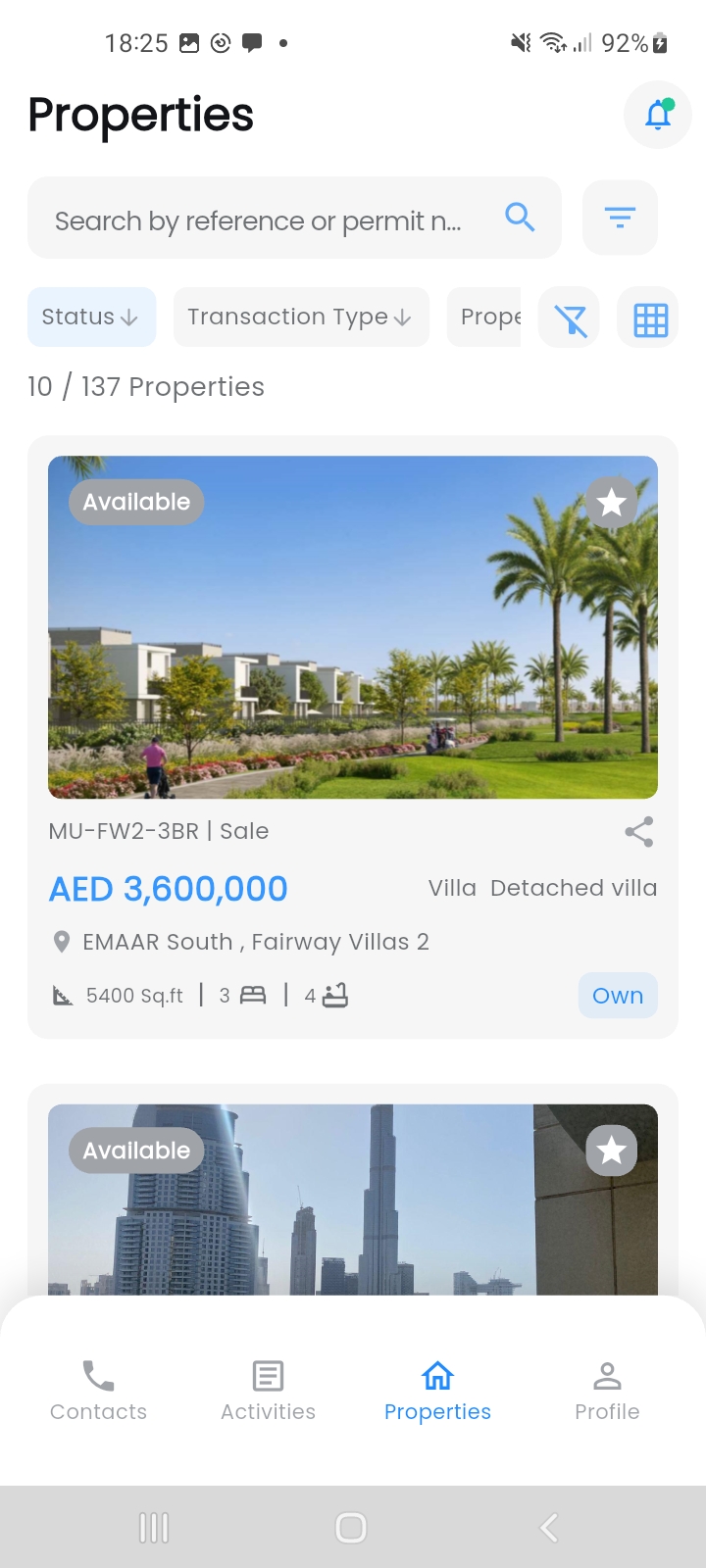
Task: Select the Properties tab
Action: 437,1390
